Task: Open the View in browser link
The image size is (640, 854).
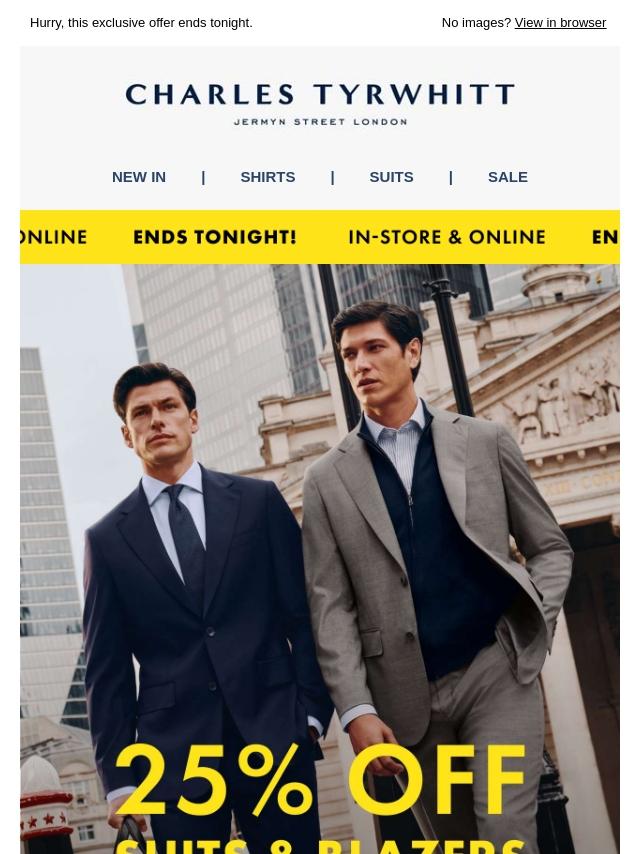Action: tap(560, 22)
